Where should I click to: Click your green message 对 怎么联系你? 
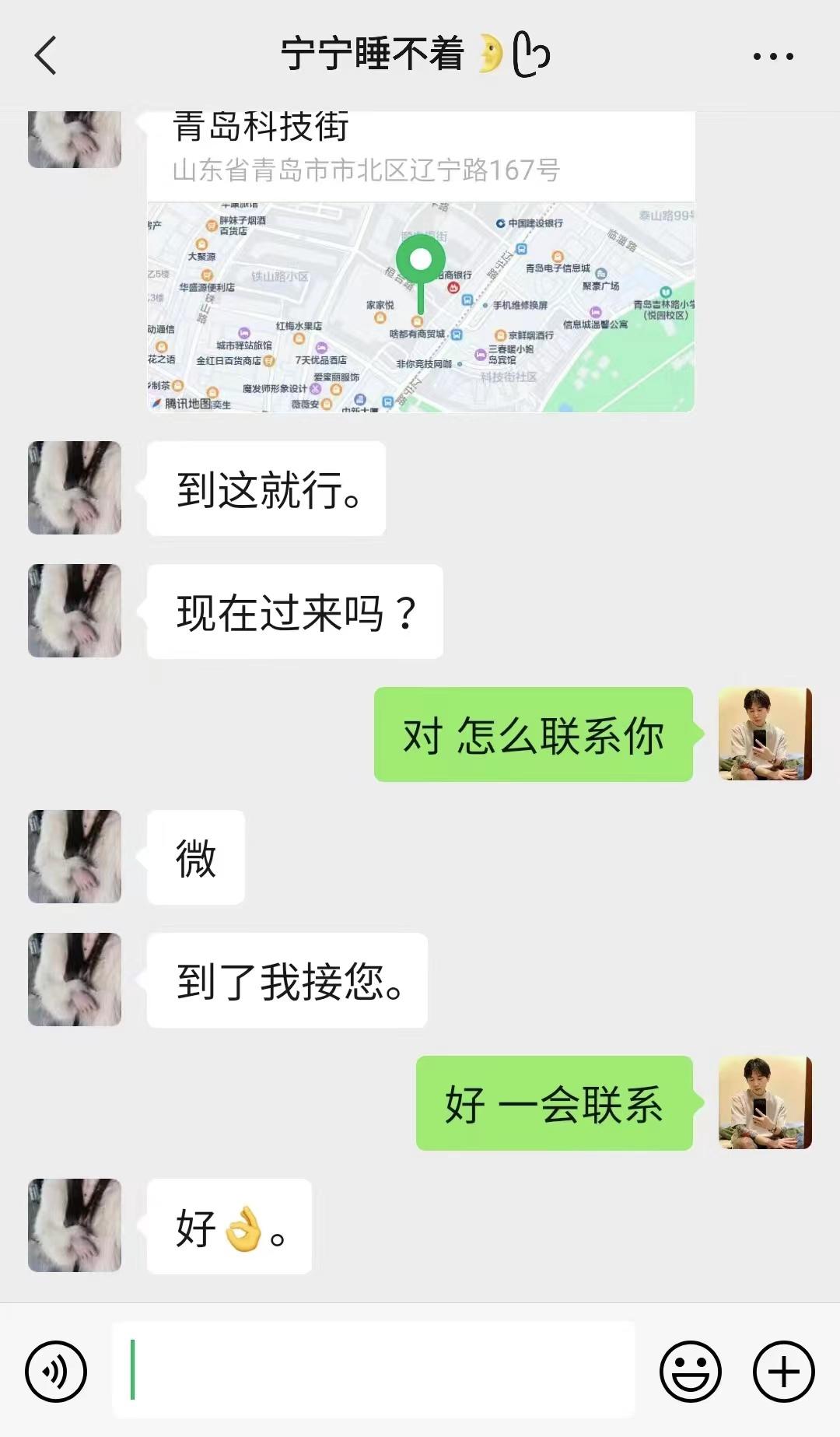[533, 735]
